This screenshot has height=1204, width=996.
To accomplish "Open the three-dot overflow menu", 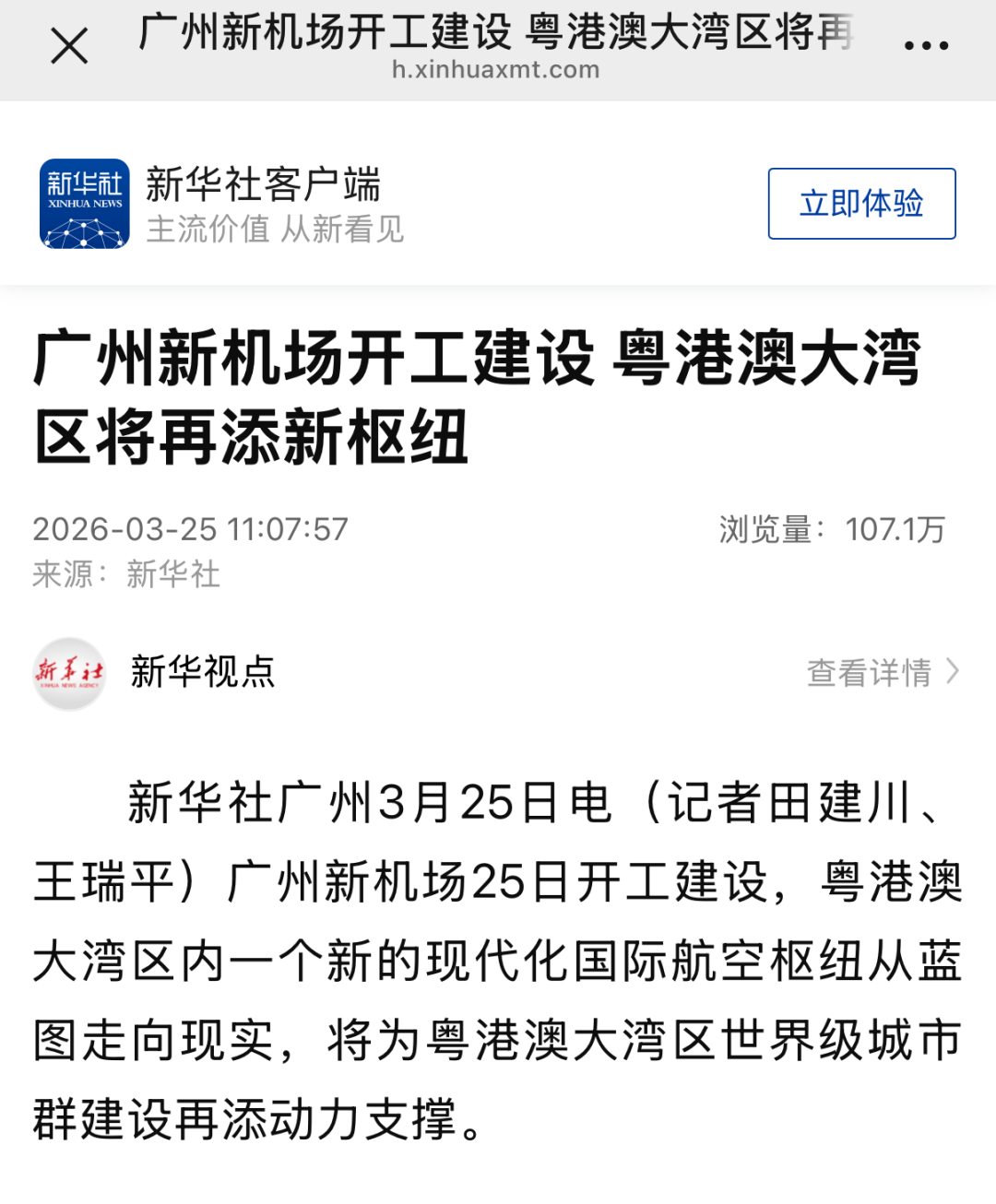I will click(x=926, y=46).
